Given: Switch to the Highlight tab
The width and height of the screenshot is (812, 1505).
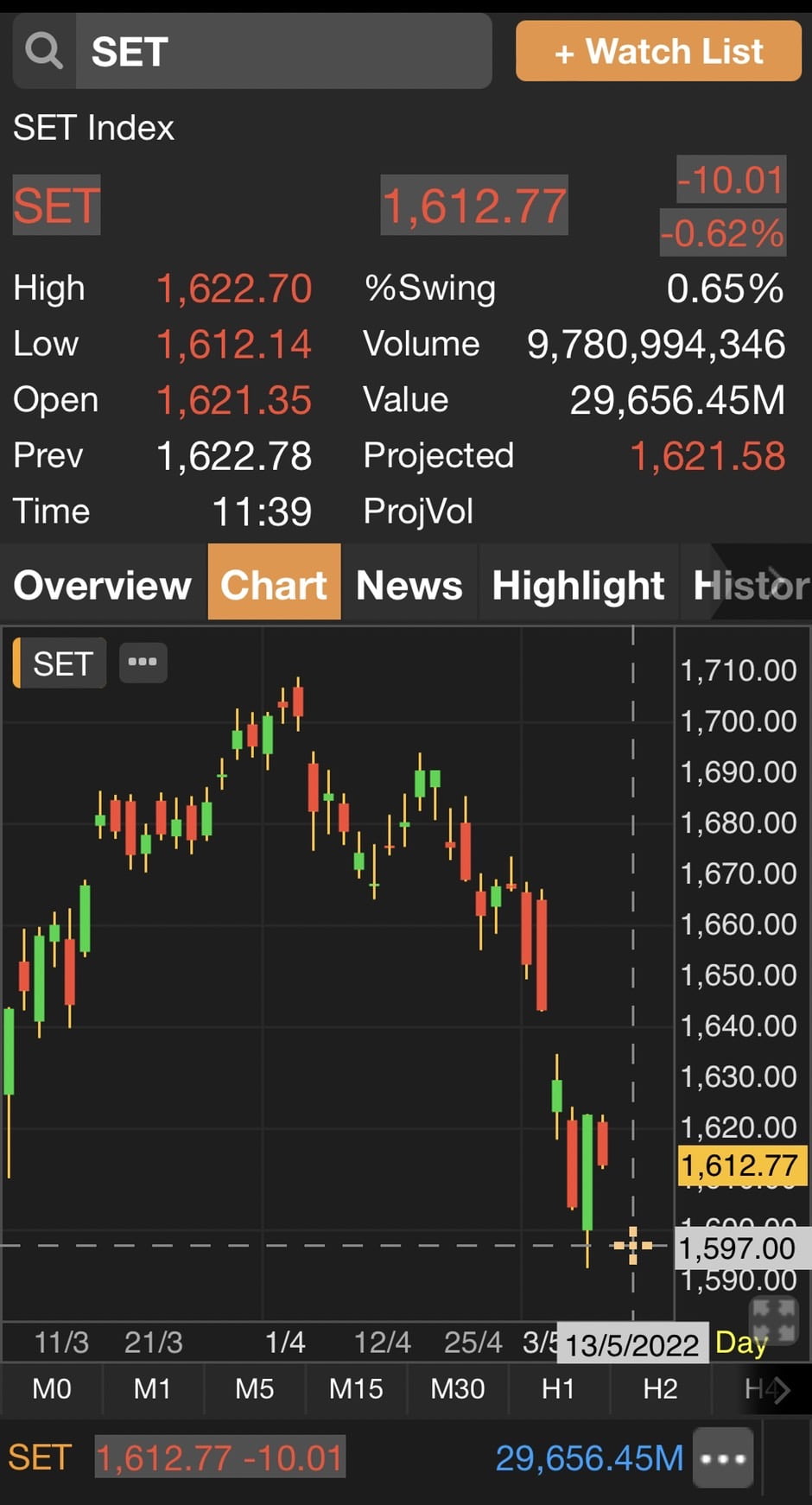Looking at the screenshot, I should tap(578, 585).
